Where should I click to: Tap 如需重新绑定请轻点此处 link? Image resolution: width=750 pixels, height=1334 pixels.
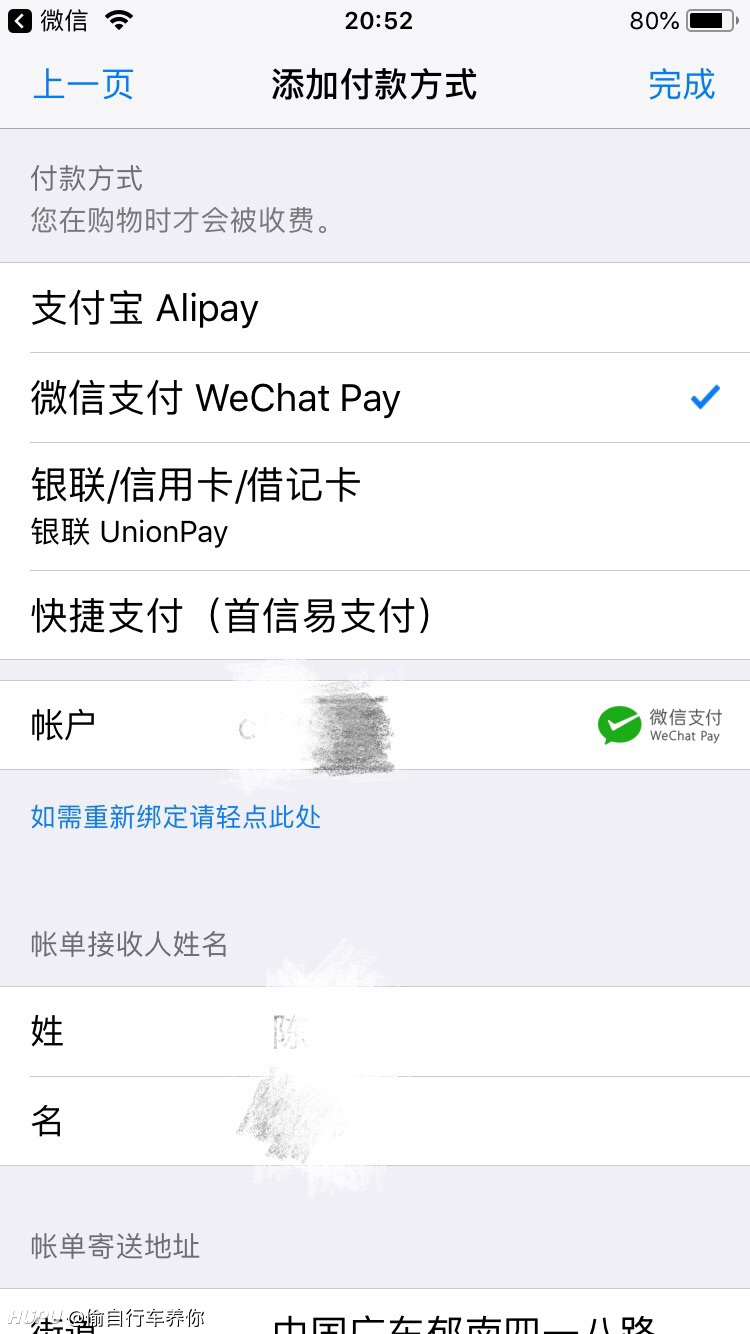click(176, 817)
